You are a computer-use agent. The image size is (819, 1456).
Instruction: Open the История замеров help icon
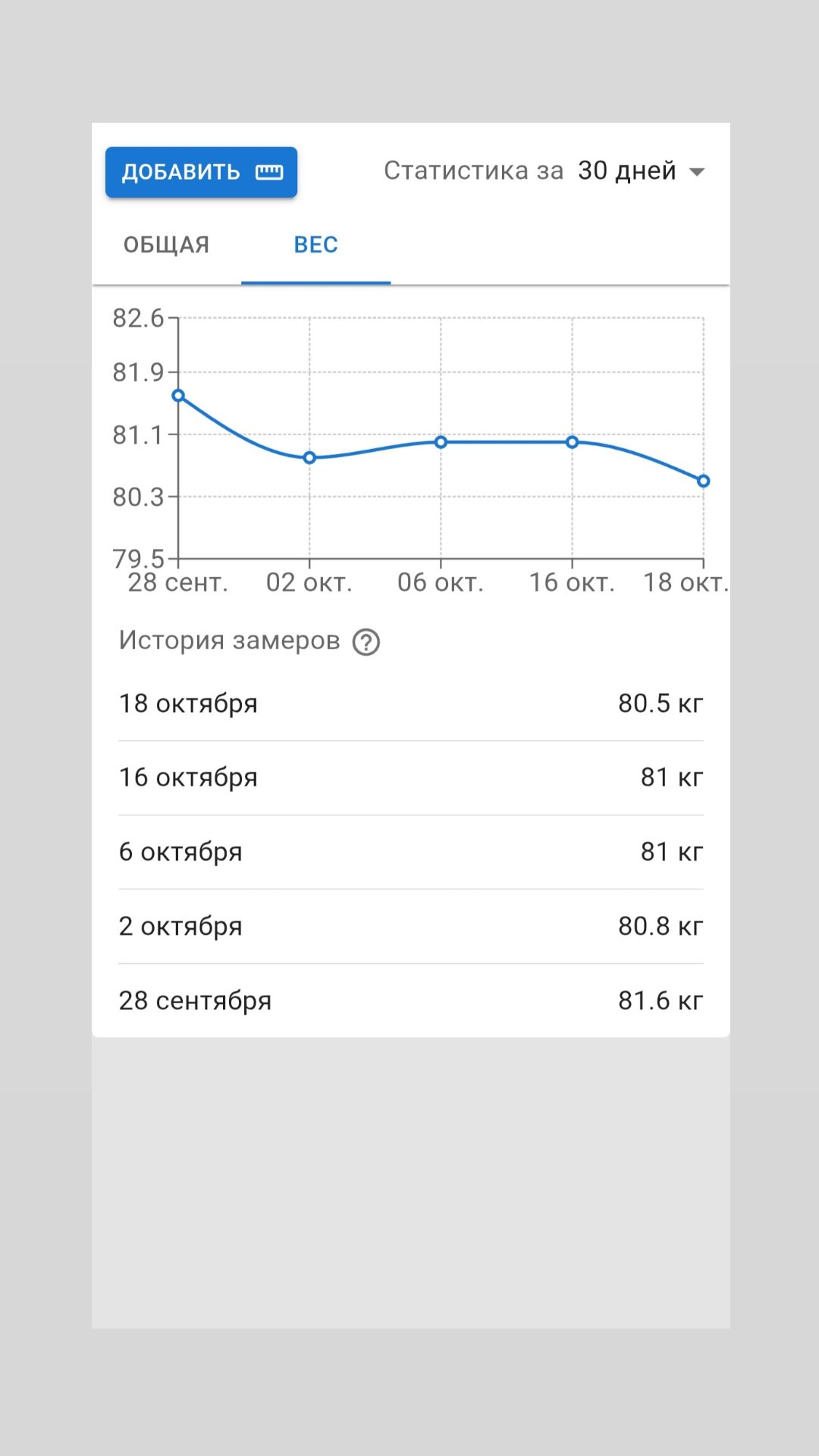(366, 642)
